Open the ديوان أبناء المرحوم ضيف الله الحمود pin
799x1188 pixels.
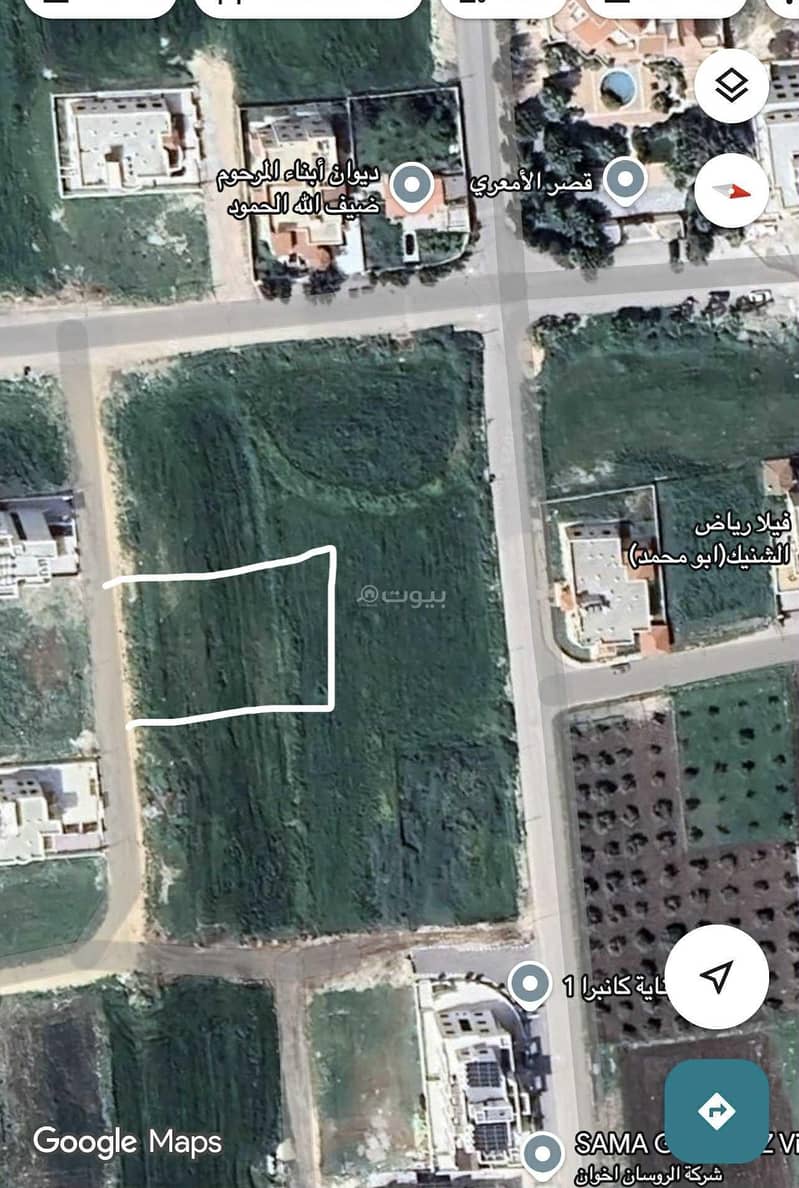coord(411,185)
